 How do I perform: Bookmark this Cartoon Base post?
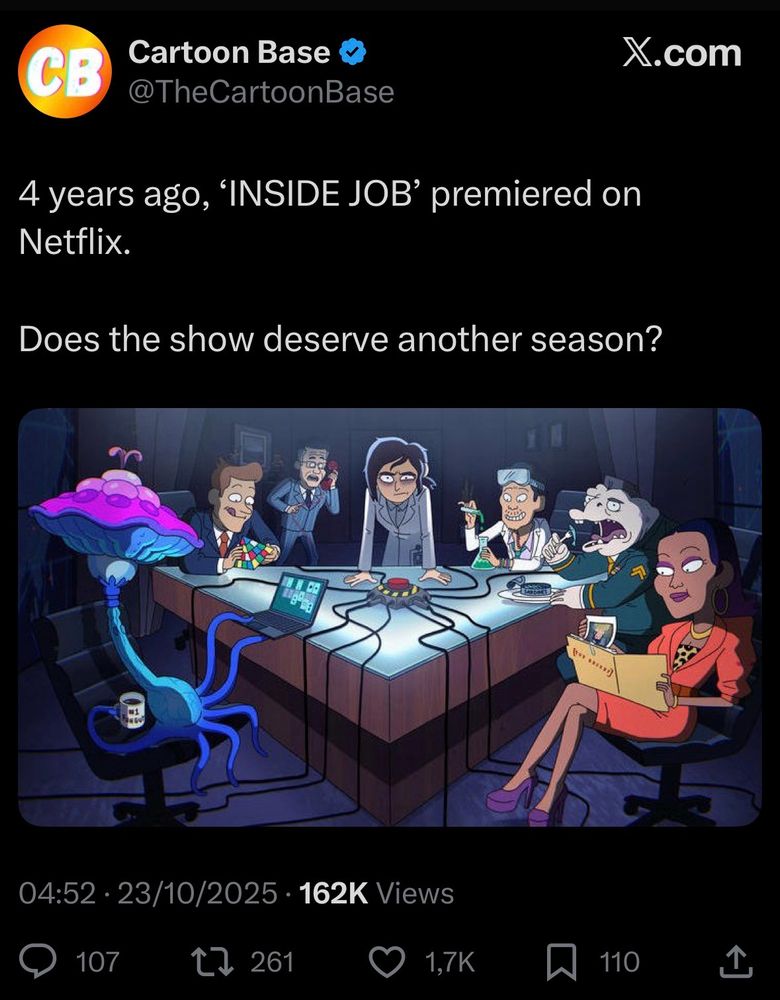pyautogui.click(x=562, y=962)
